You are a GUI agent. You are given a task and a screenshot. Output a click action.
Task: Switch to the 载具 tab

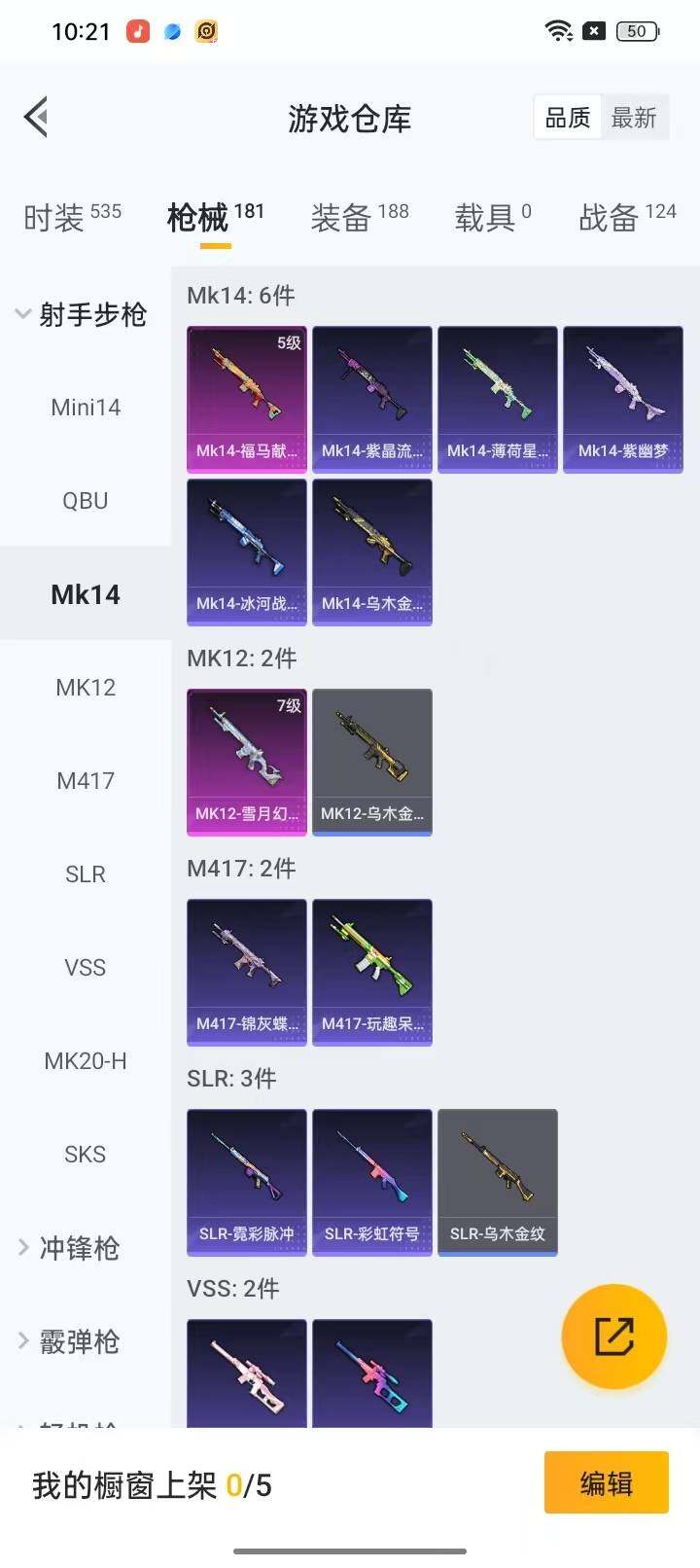(493, 217)
